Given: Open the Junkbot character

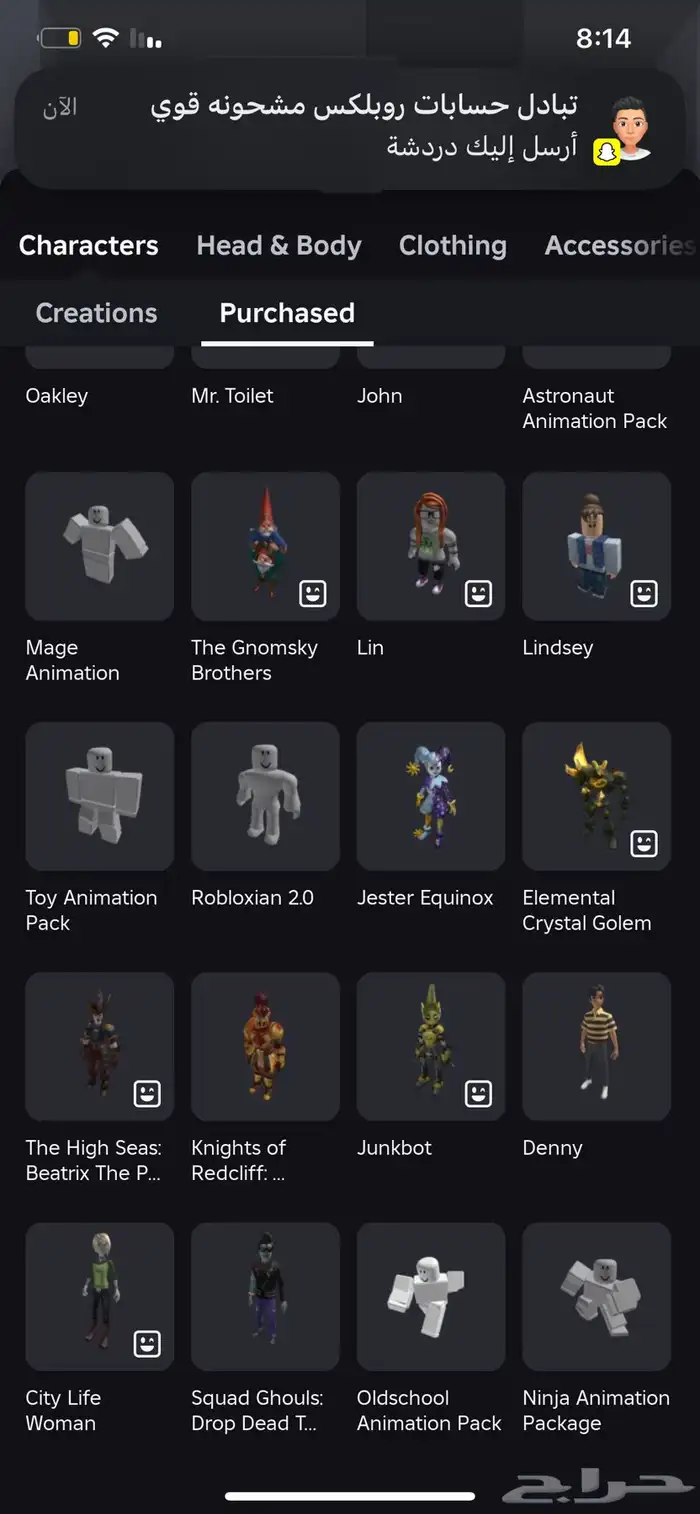Looking at the screenshot, I should pos(431,1046).
